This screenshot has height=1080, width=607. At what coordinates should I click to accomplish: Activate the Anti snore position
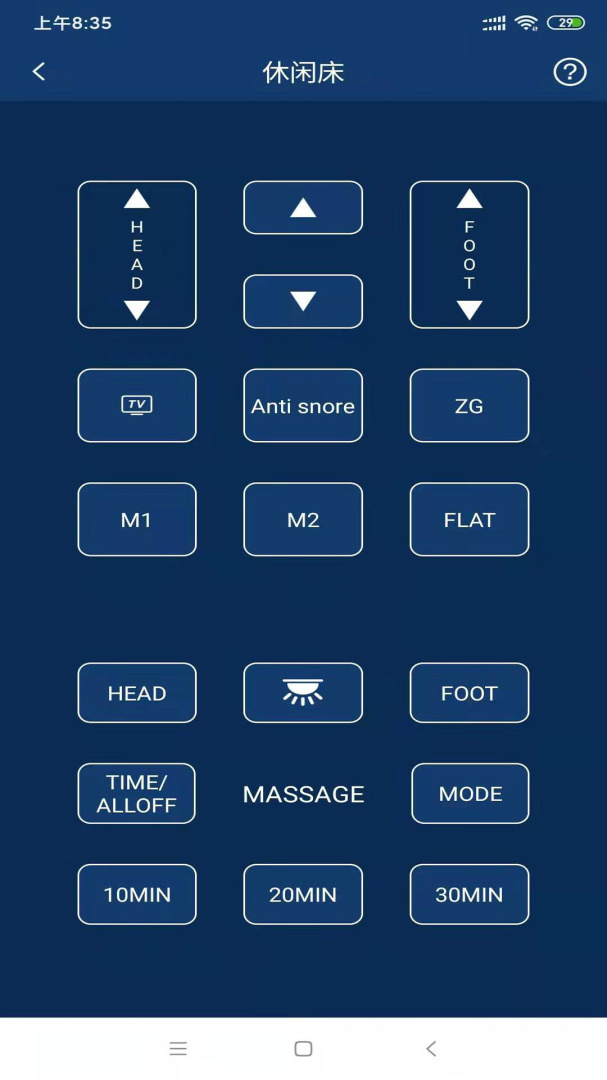[x=303, y=405]
